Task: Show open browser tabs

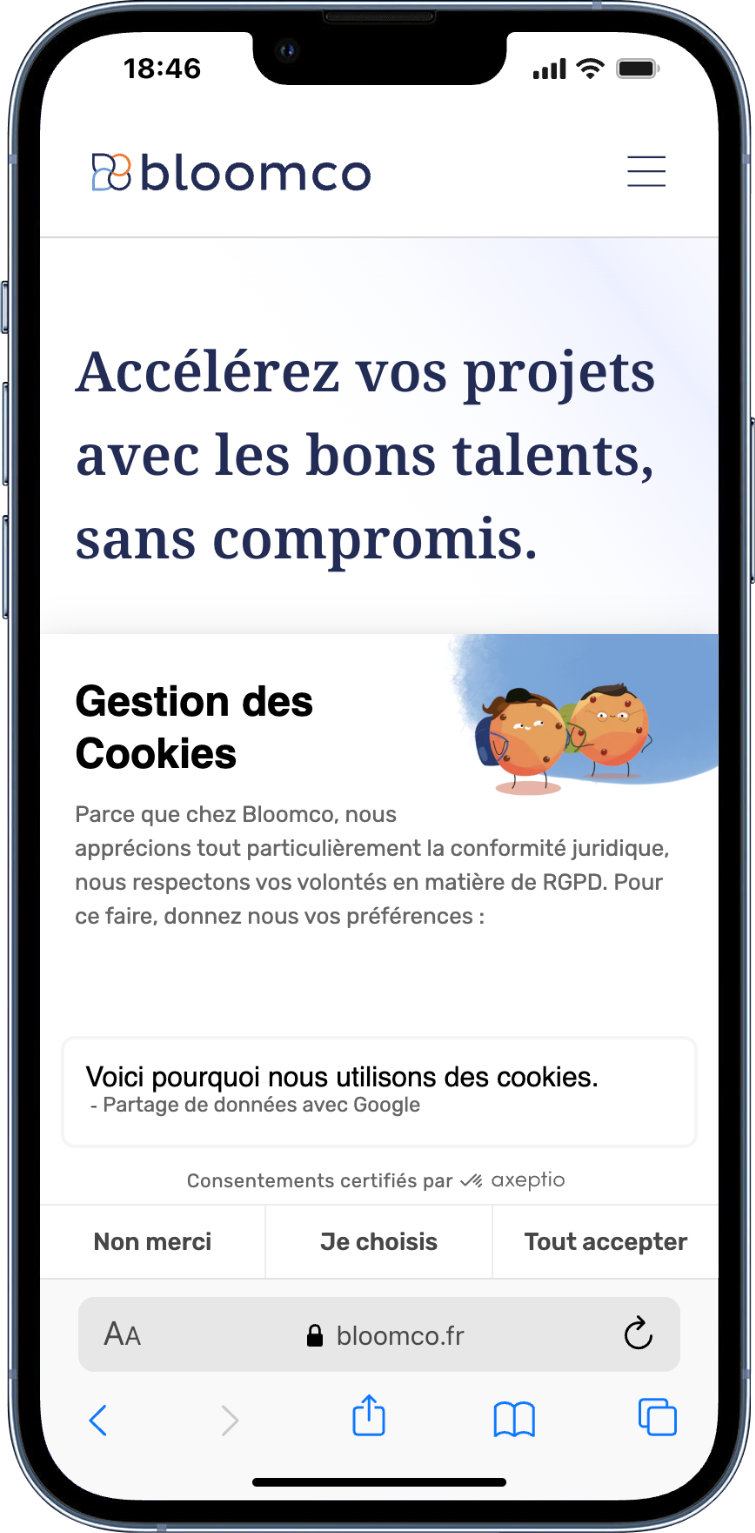Action: point(658,1417)
